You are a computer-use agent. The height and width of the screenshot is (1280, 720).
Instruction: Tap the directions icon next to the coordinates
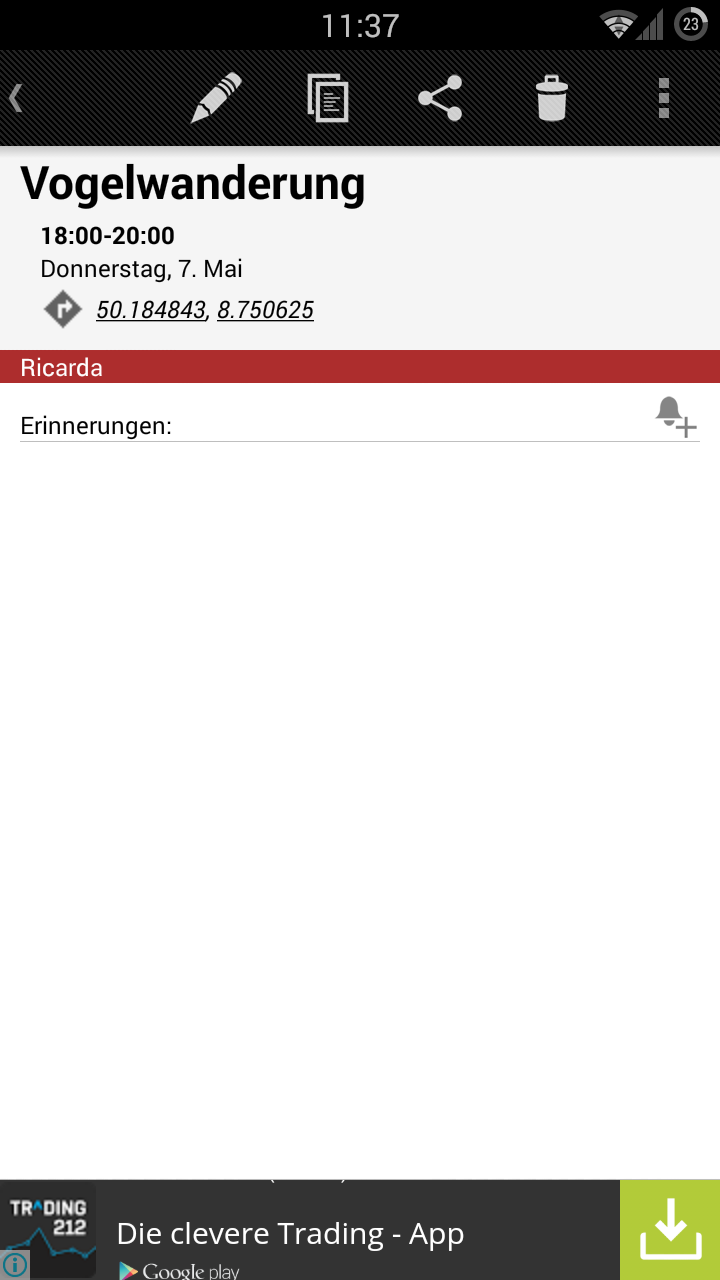pos(63,309)
